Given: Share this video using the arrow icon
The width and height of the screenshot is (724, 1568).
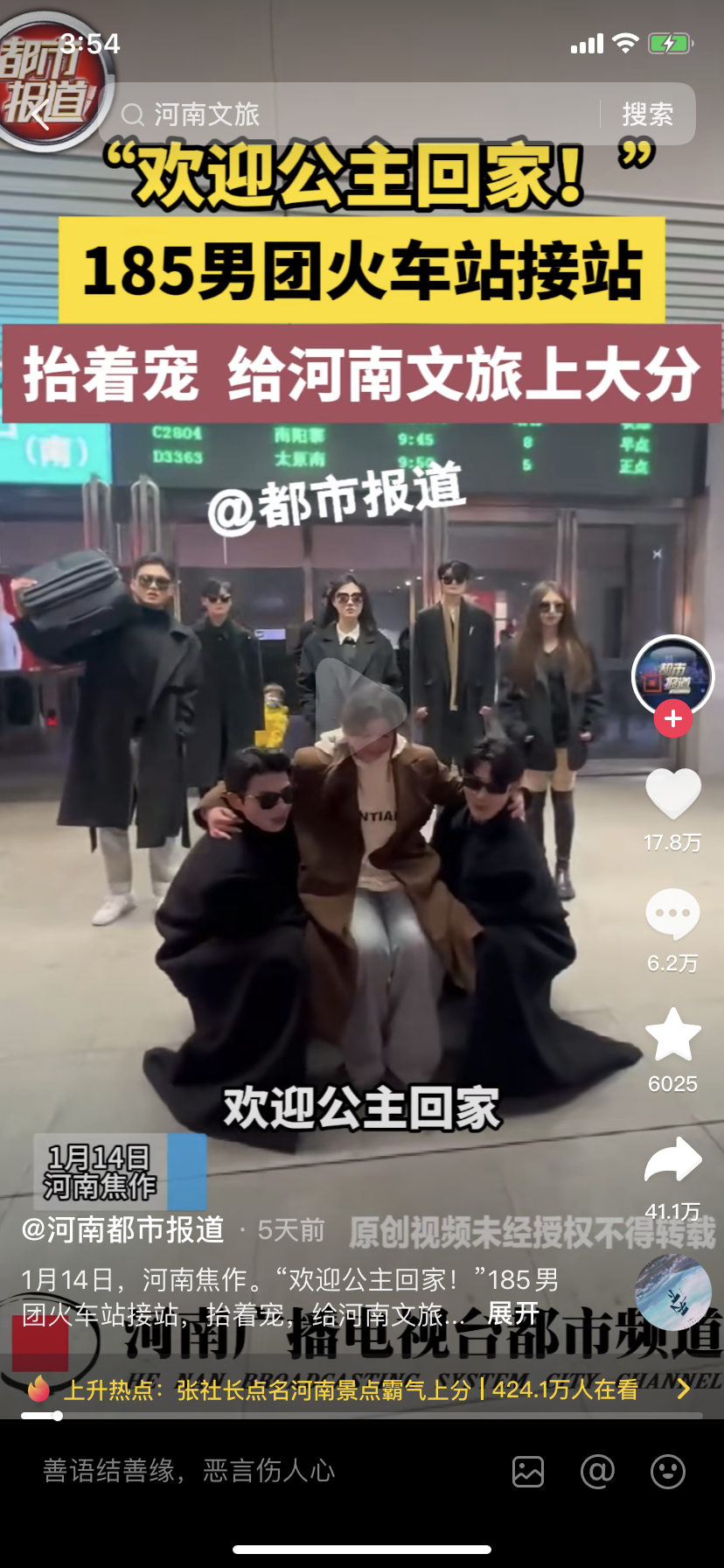Looking at the screenshot, I should coord(672,1160).
